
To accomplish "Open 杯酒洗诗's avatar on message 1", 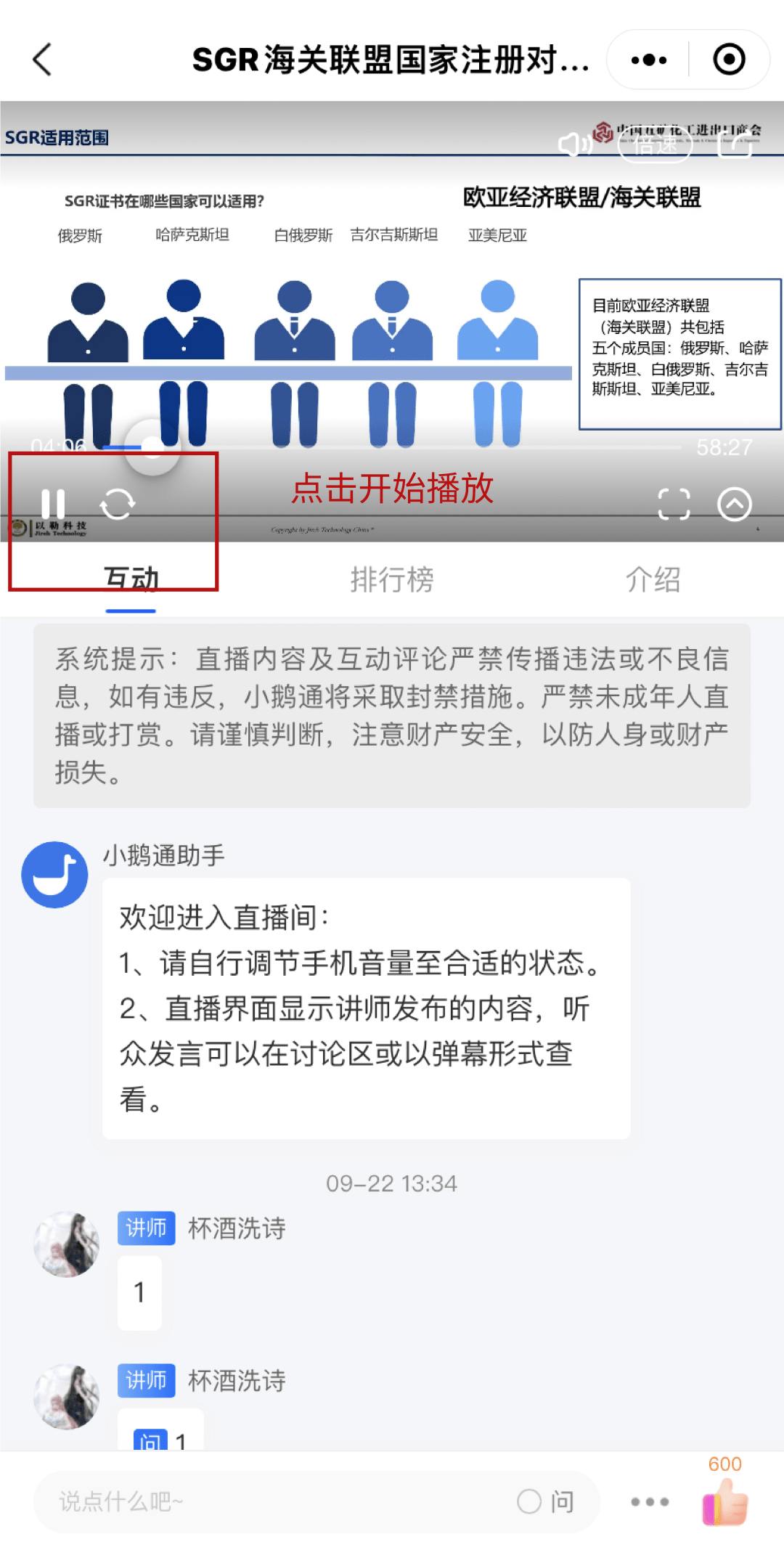I will point(67,1244).
